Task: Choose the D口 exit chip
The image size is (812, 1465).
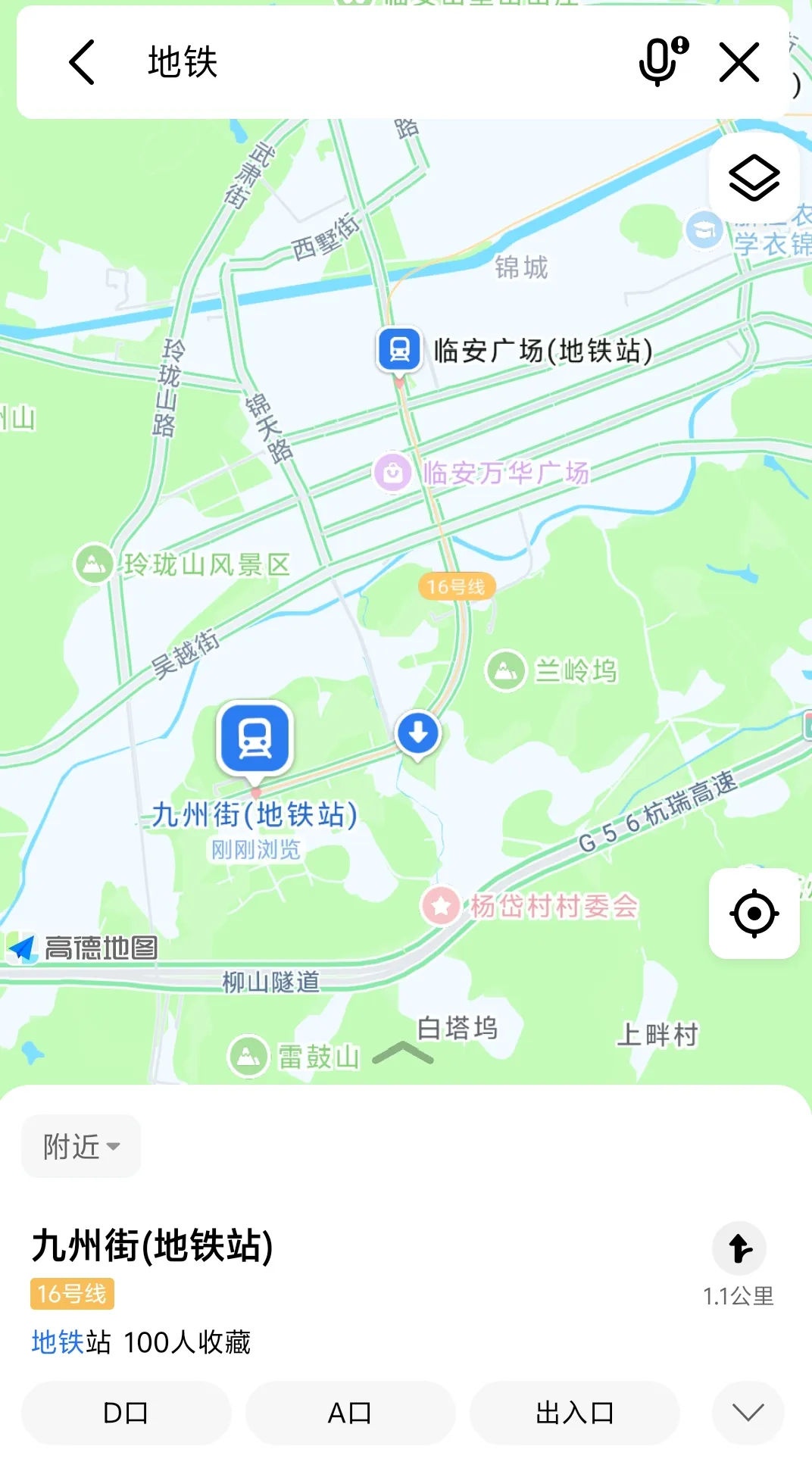Action: click(126, 1413)
